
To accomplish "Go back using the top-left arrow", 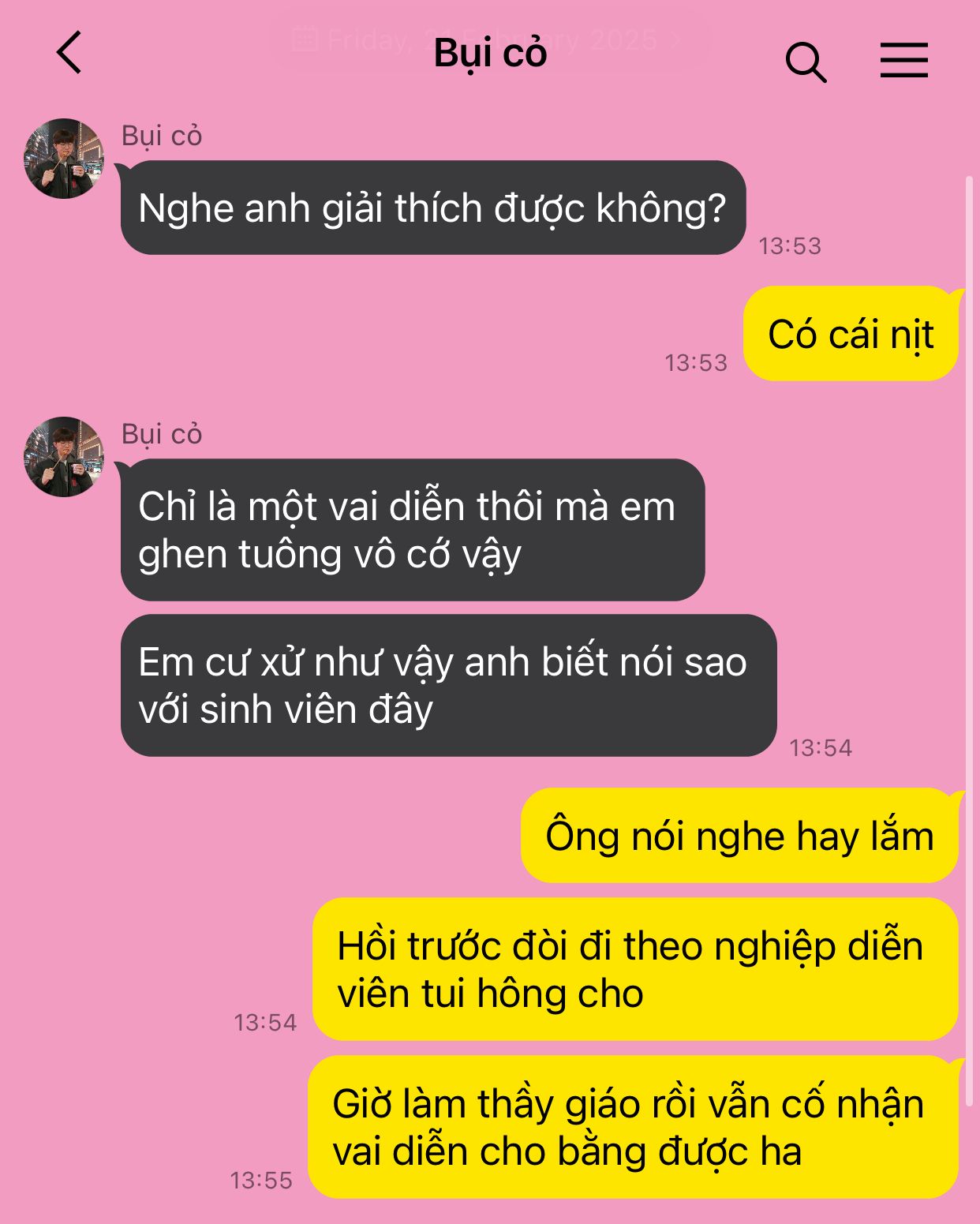I will pos(69,53).
